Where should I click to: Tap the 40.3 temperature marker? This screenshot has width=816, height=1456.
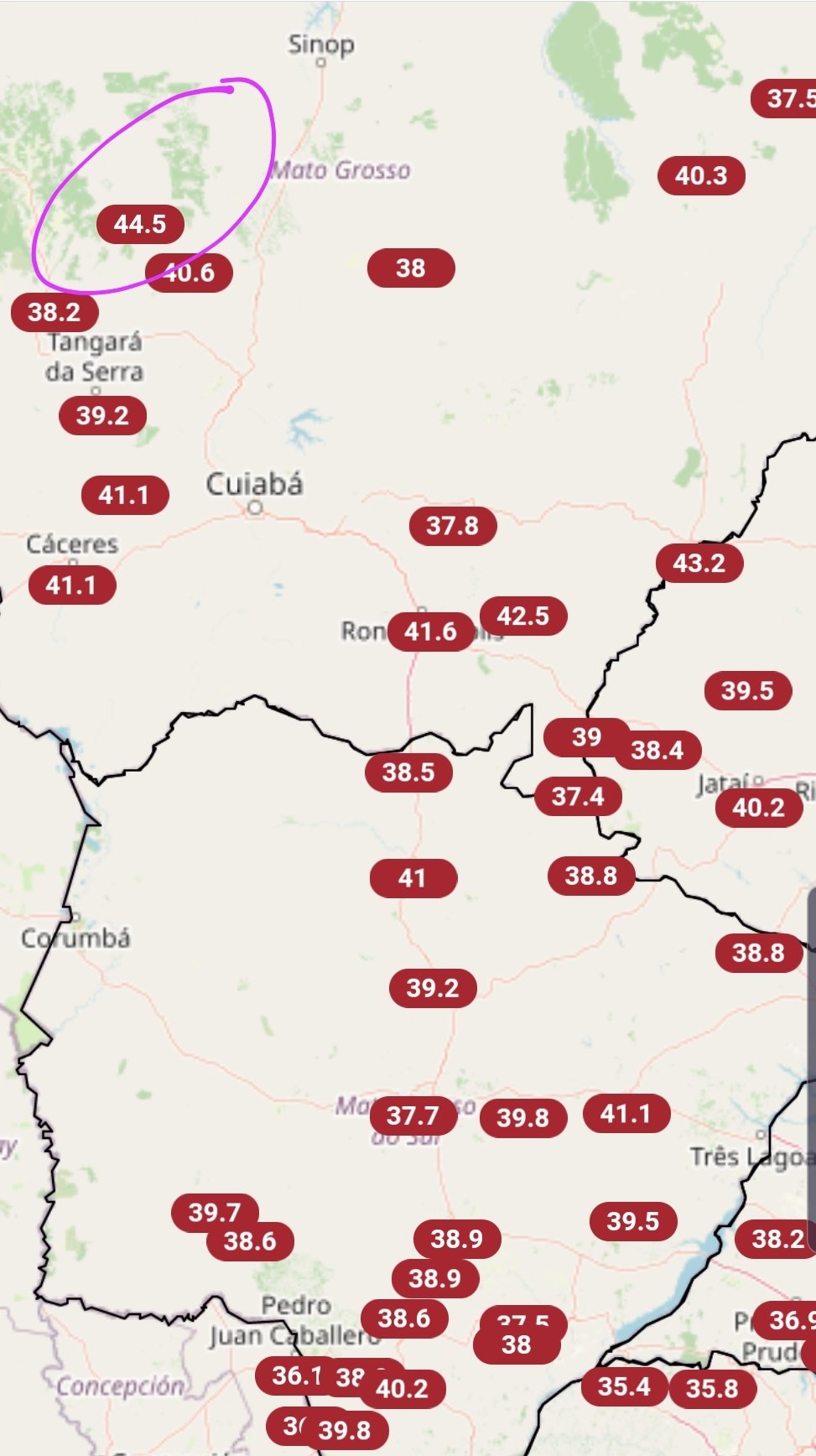pos(701,176)
